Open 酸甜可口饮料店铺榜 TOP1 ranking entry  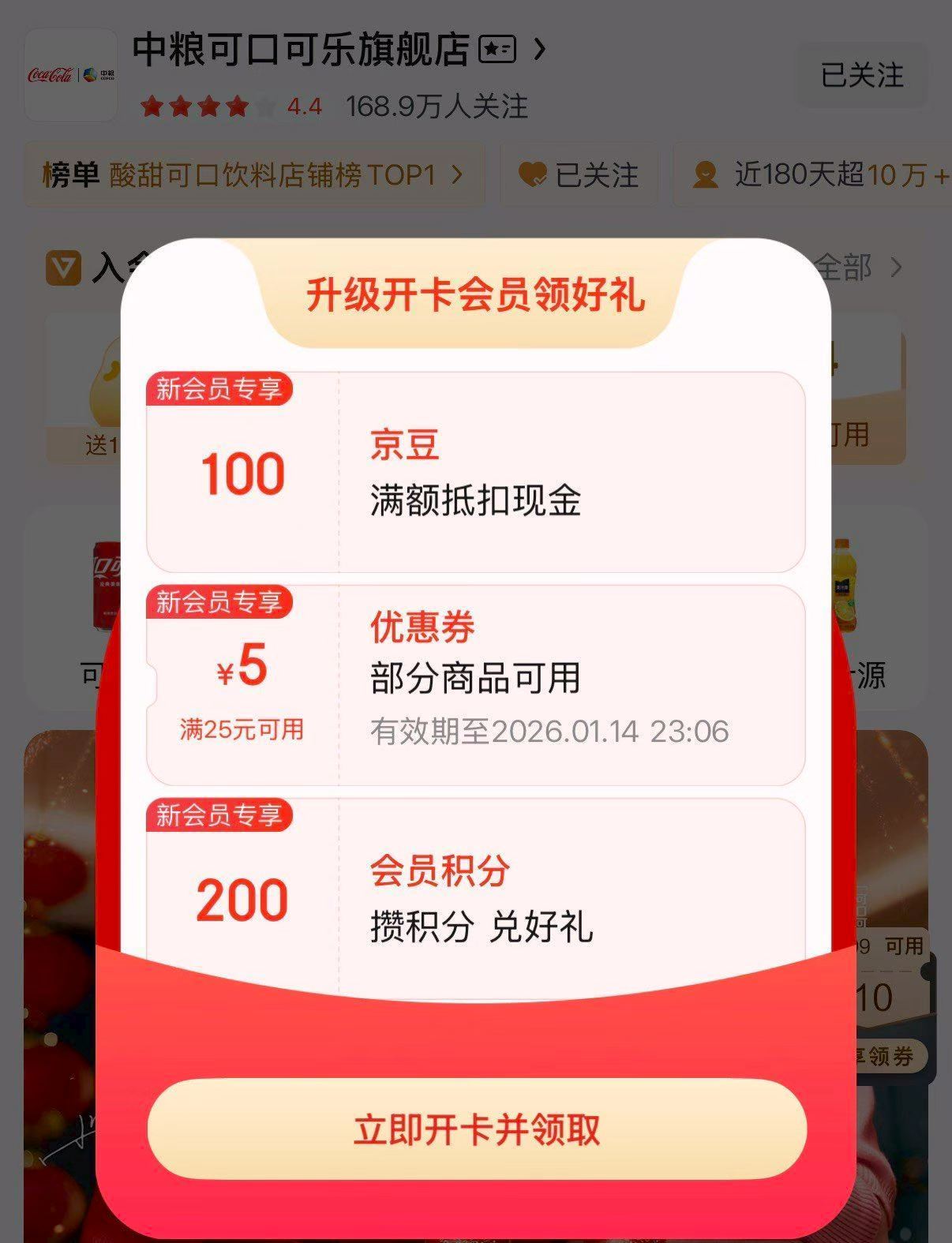click(253, 175)
